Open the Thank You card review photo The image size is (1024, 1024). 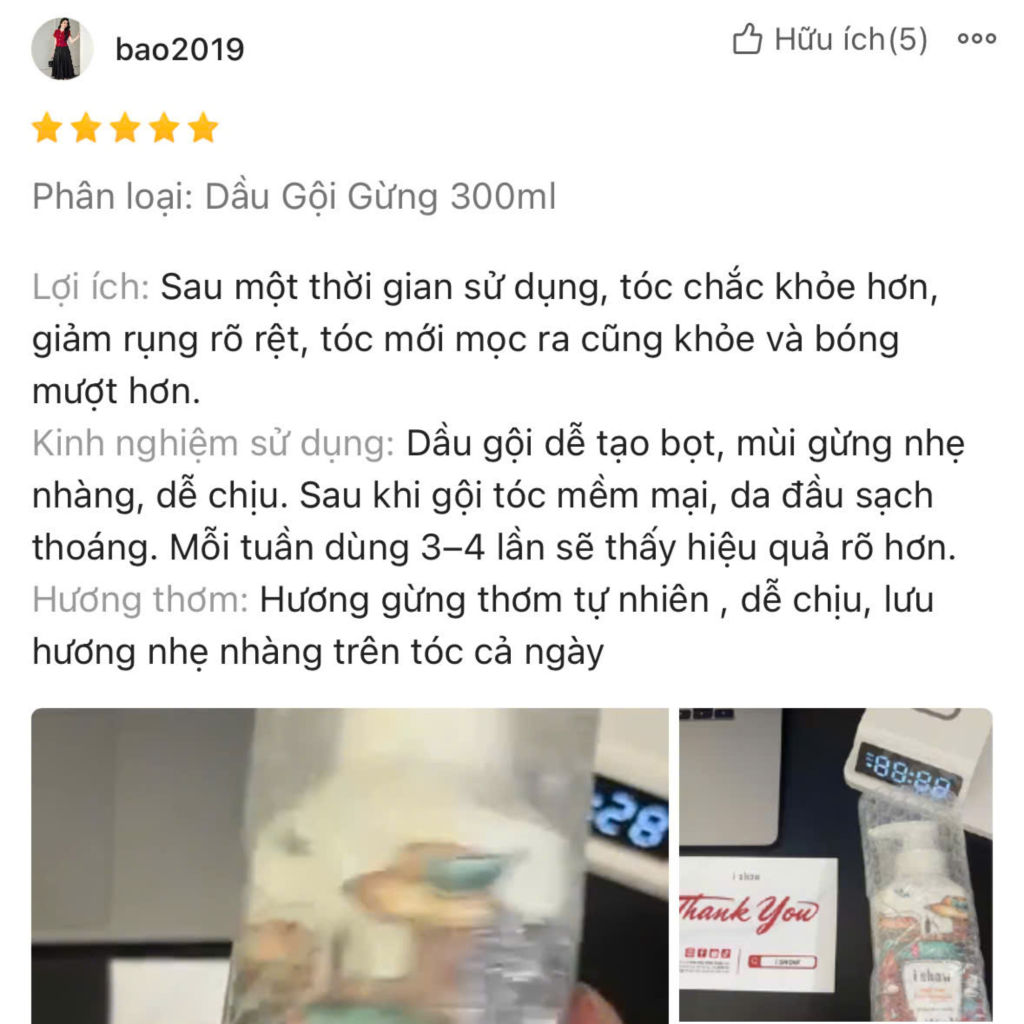pos(836,866)
